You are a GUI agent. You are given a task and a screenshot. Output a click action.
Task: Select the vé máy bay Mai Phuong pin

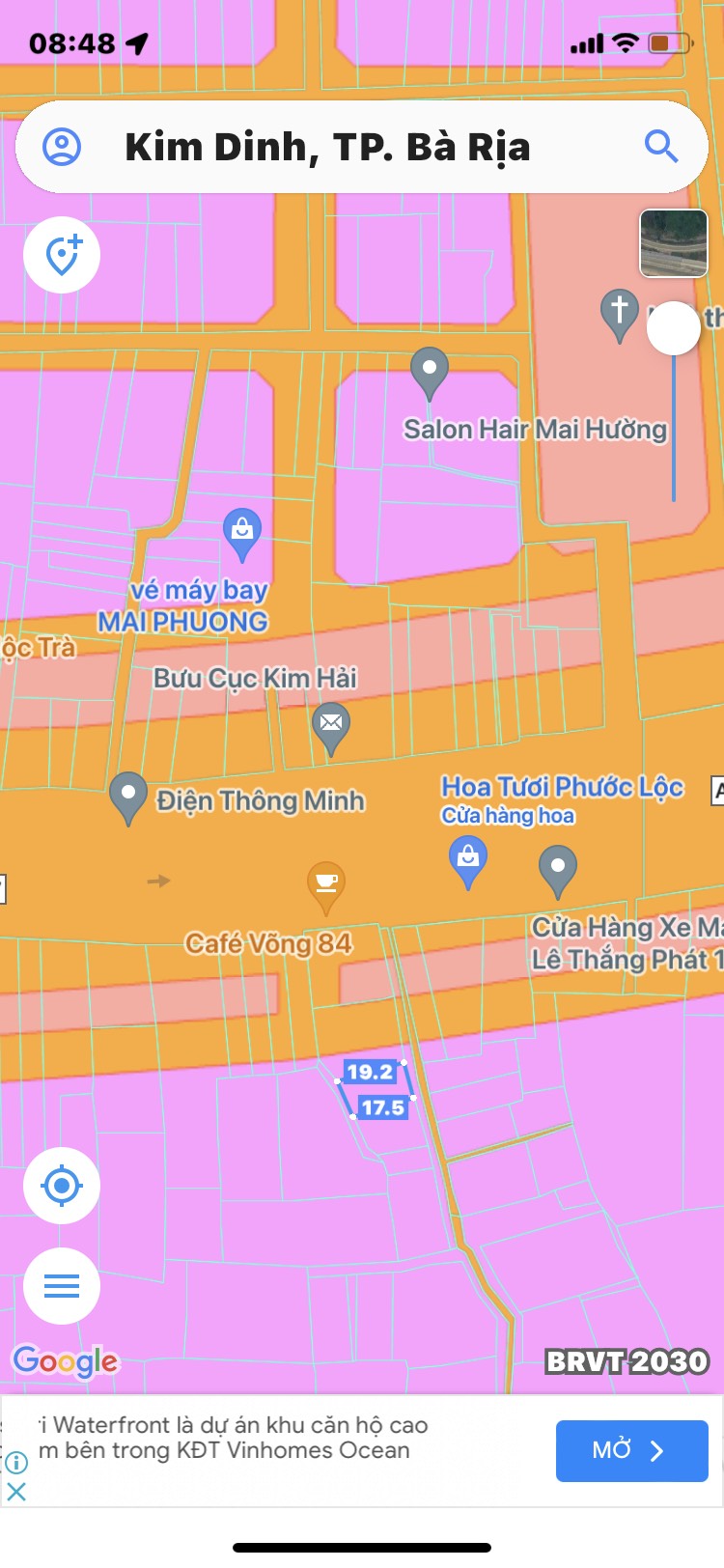242,531
